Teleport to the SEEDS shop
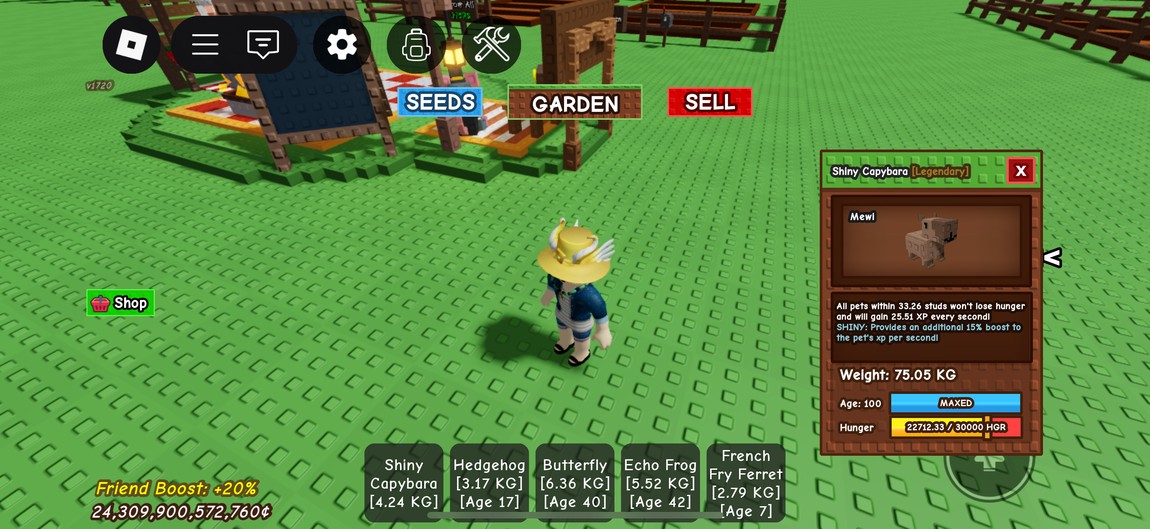The height and width of the screenshot is (529, 1150). [x=440, y=102]
